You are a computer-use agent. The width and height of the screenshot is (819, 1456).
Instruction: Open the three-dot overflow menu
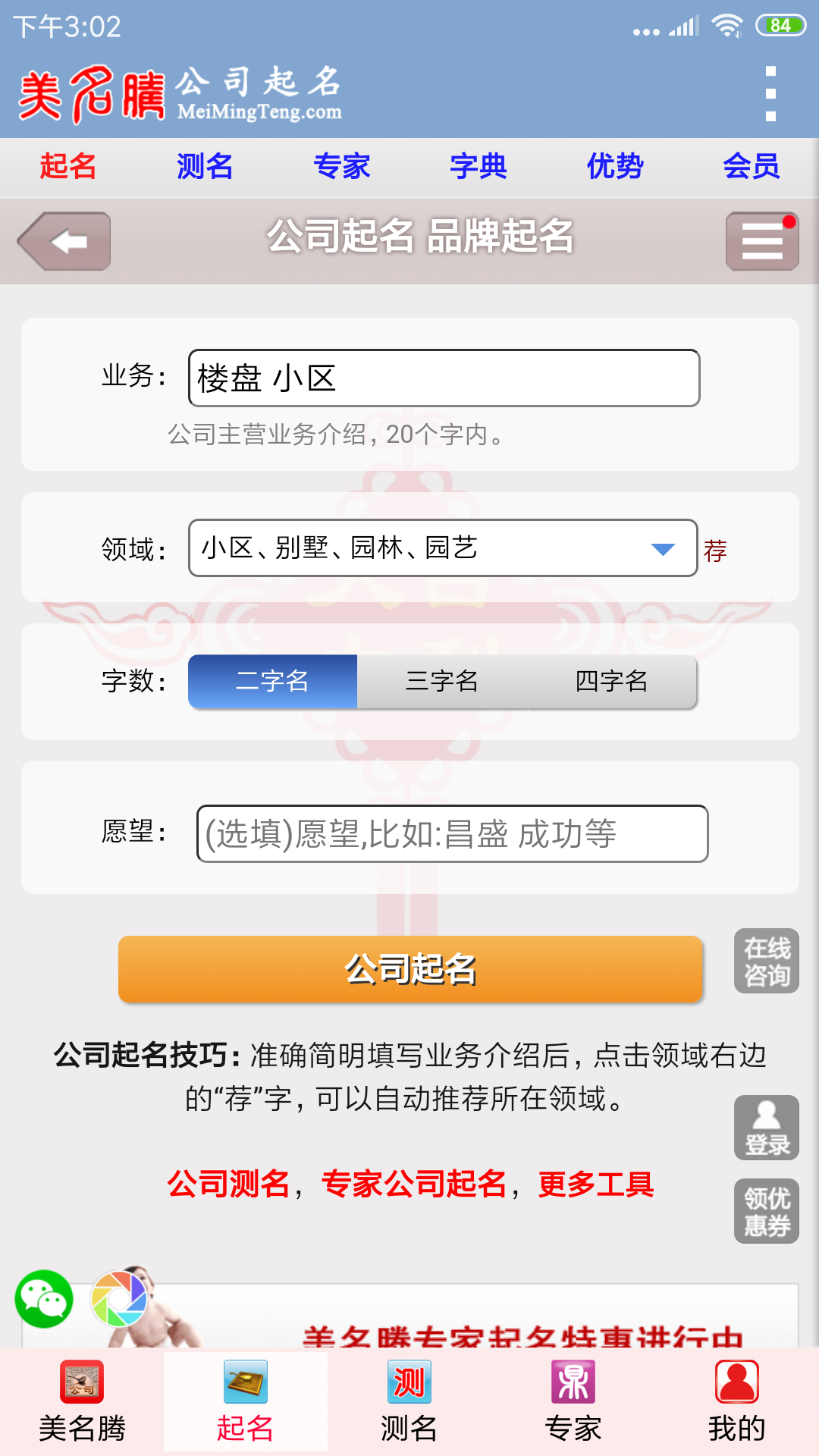coord(770,94)
